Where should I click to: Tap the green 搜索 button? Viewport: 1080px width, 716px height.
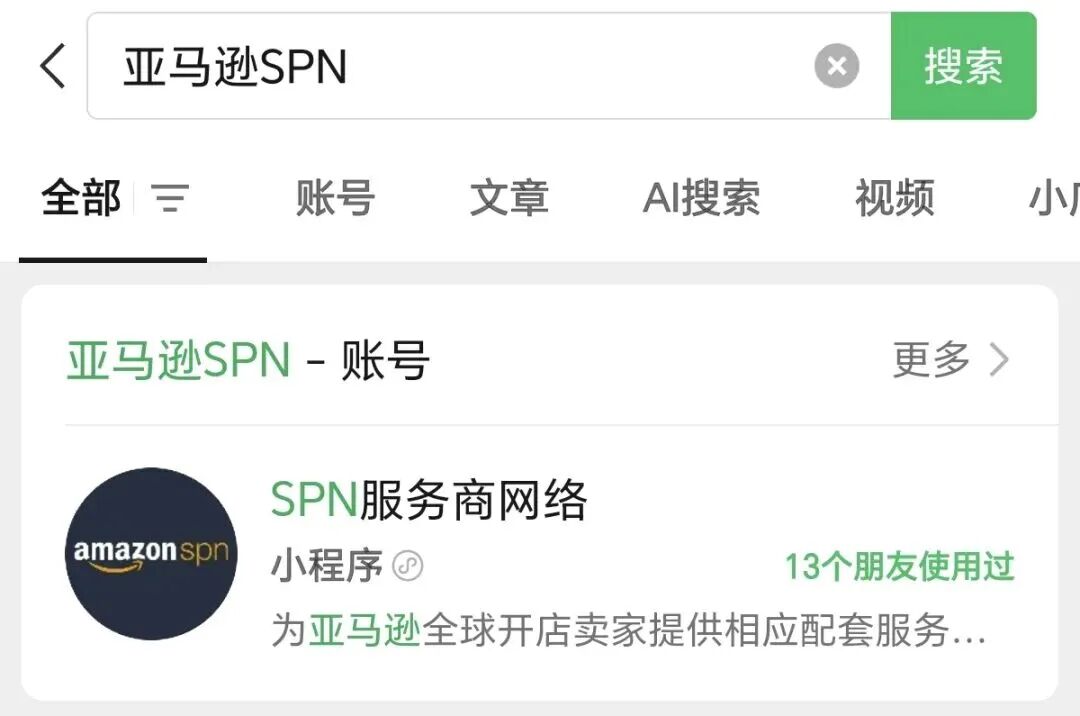pyautogui.click(x=963, y=67)
